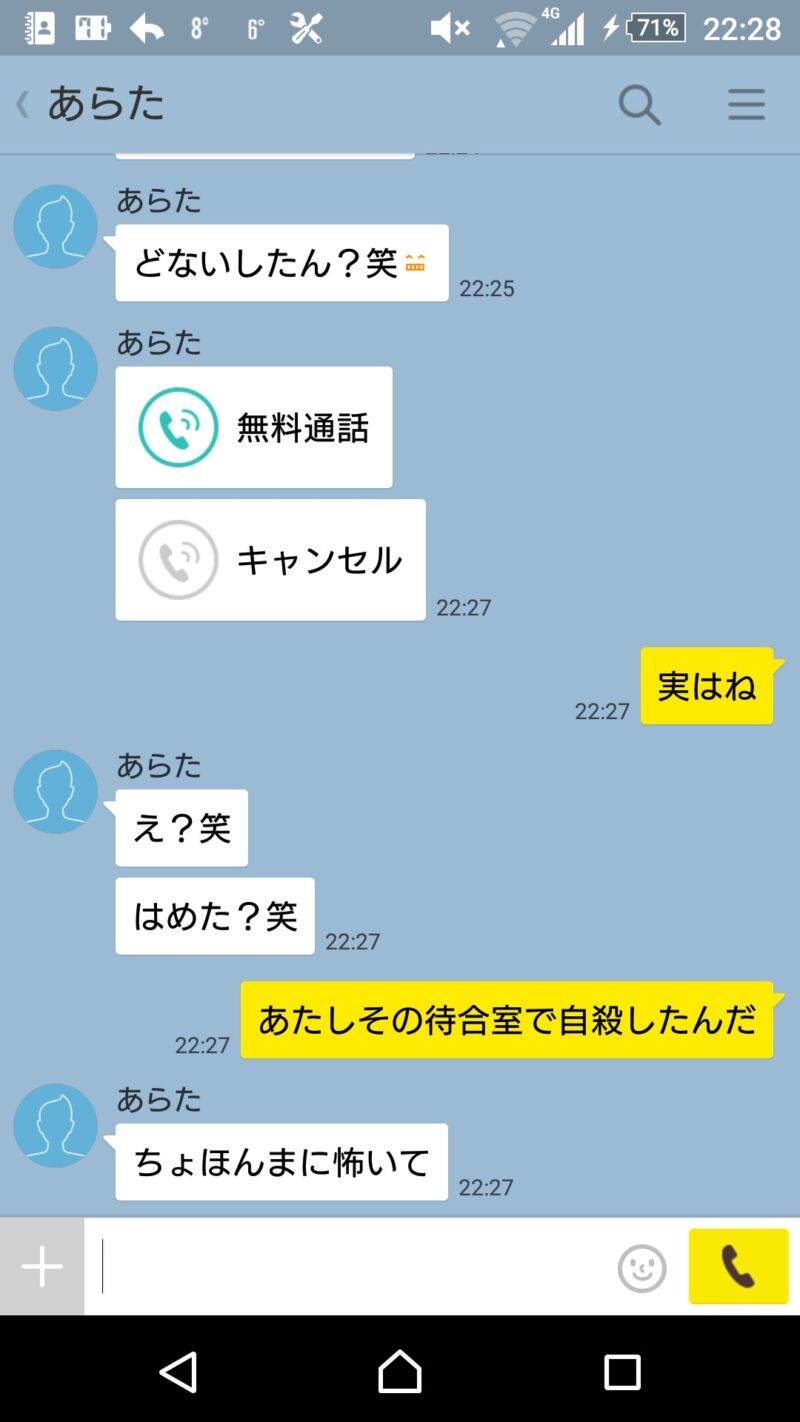The height and width of the screenshot is (1422, 800).
Task: Open the chat menu
Action: pyautogui.click(x=746, y=104)
